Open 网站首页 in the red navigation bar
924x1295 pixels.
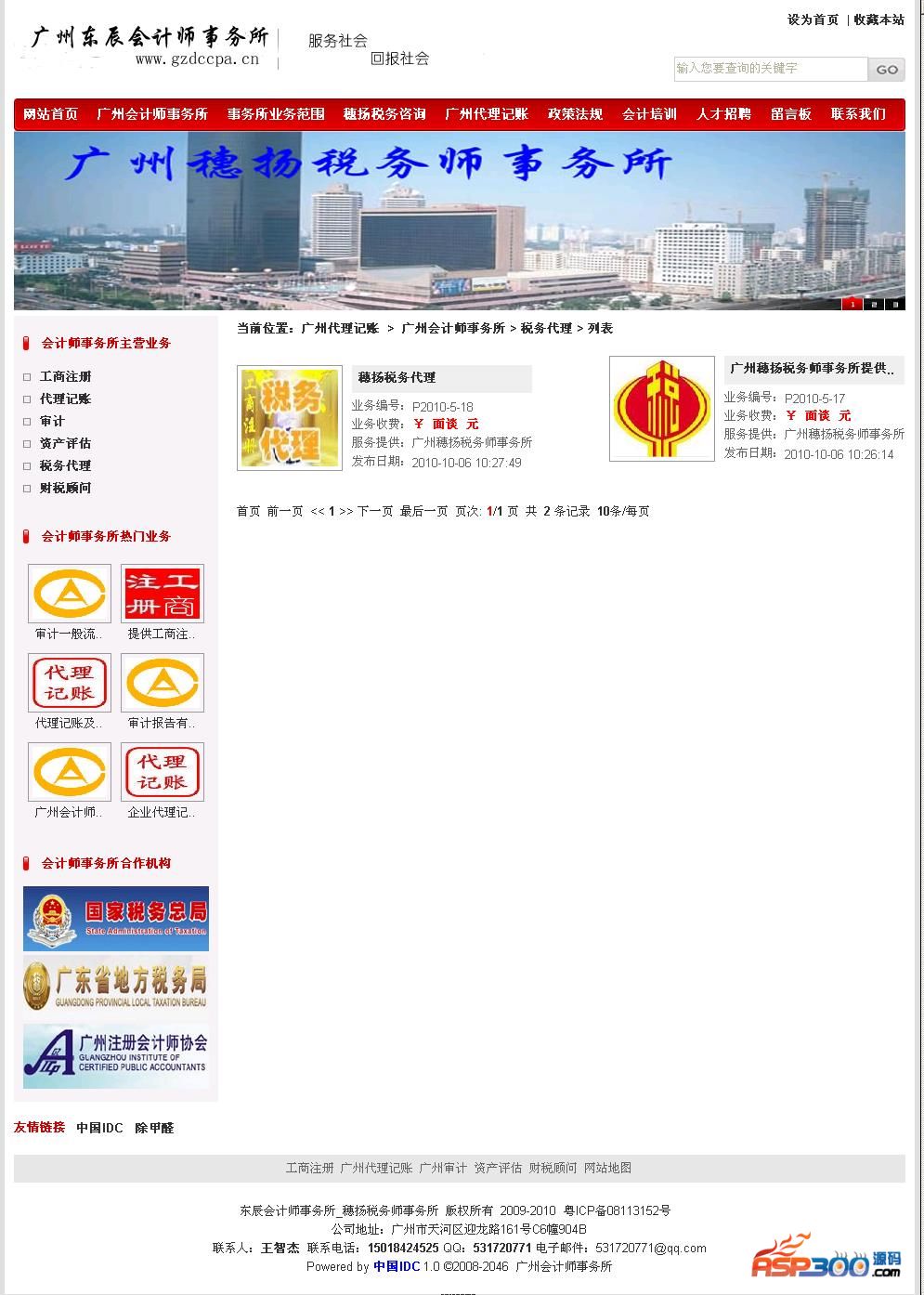click(x=51, y=114)
